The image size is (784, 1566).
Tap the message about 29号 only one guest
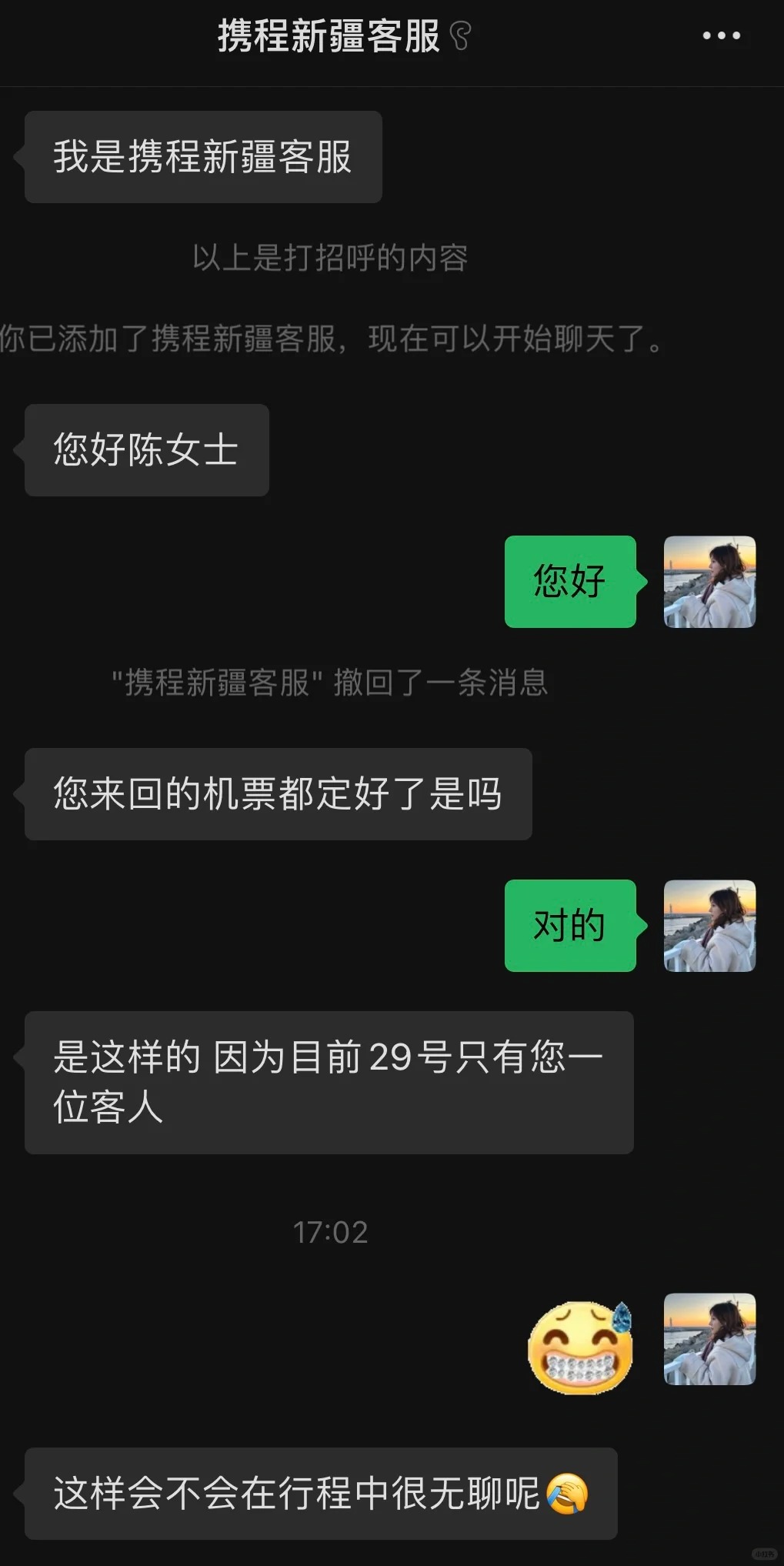[329, 1084]
